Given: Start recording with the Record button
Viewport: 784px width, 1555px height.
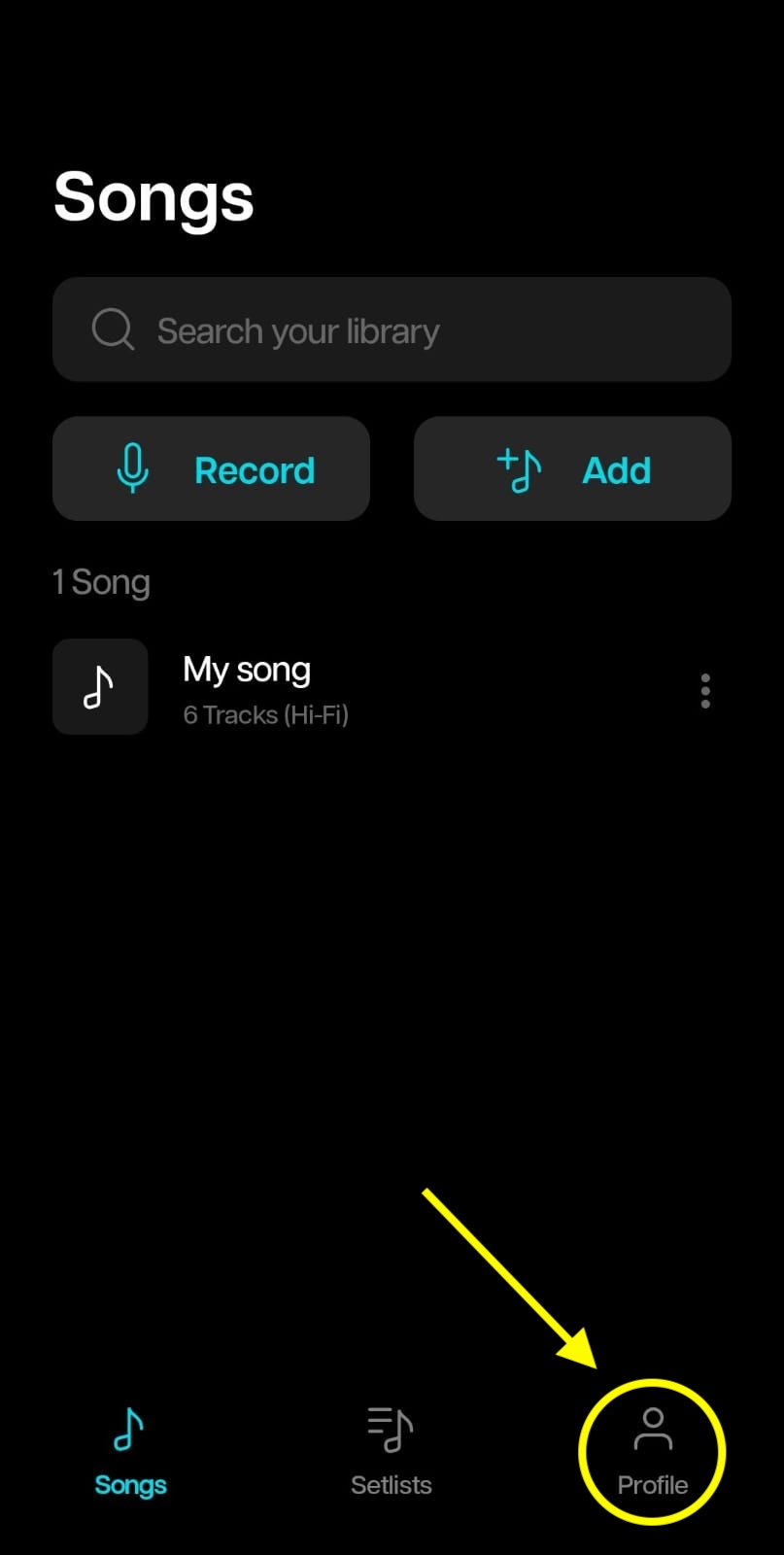Looking at the screenshot, I should coord(211,469).
